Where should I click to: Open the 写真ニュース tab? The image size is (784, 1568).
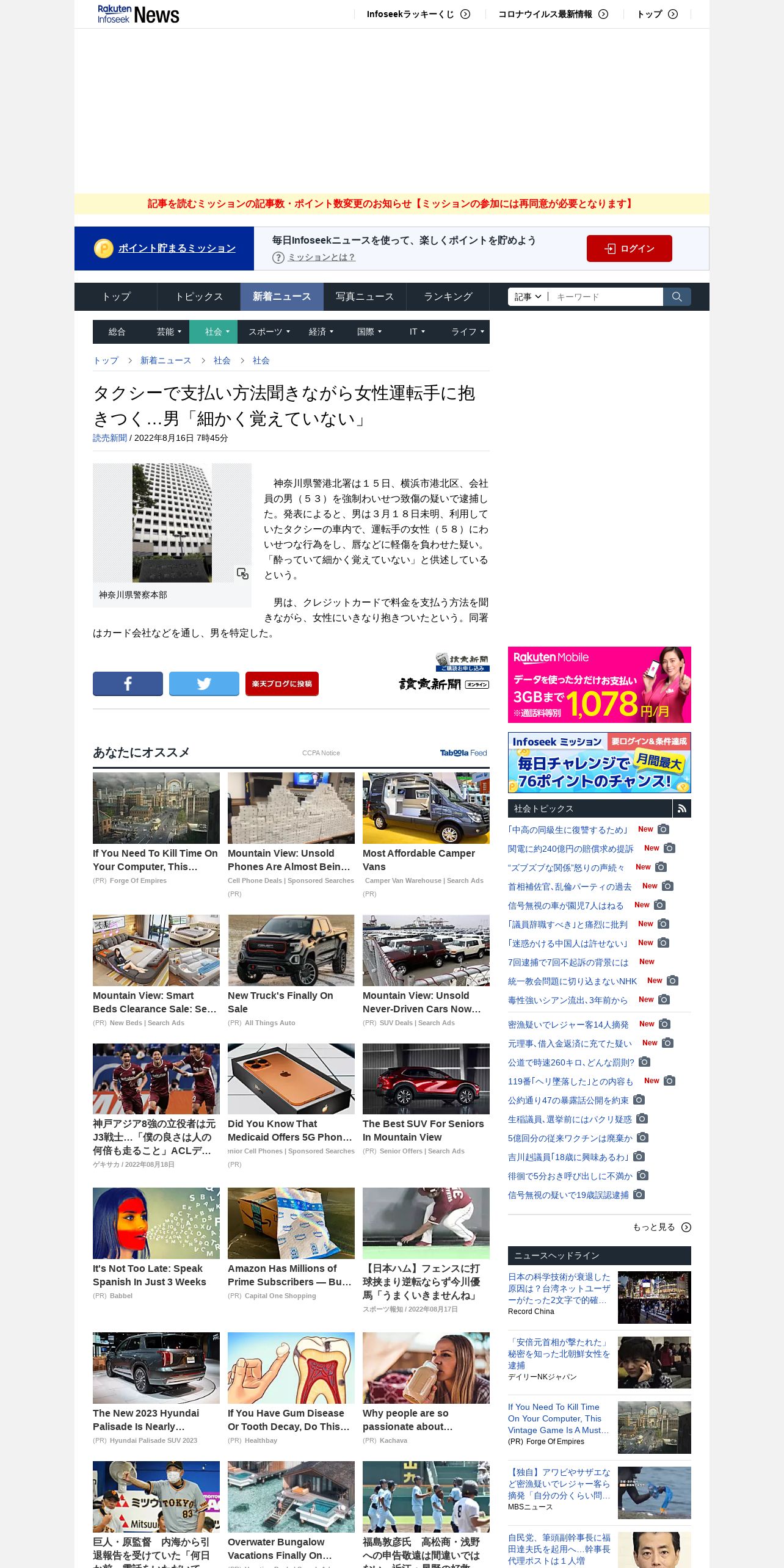click(x=365, y=297)
